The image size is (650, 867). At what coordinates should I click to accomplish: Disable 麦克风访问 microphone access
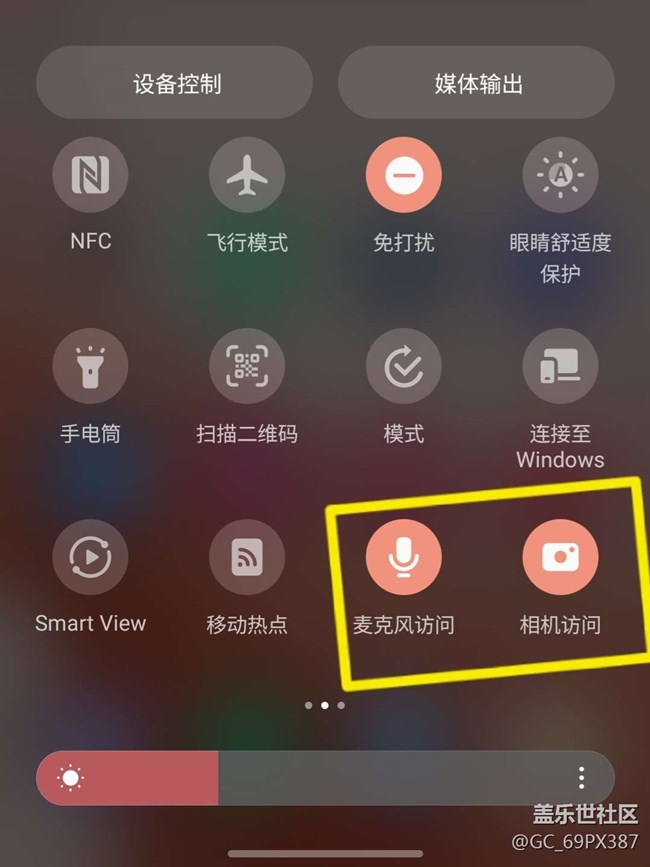(403, 557)
